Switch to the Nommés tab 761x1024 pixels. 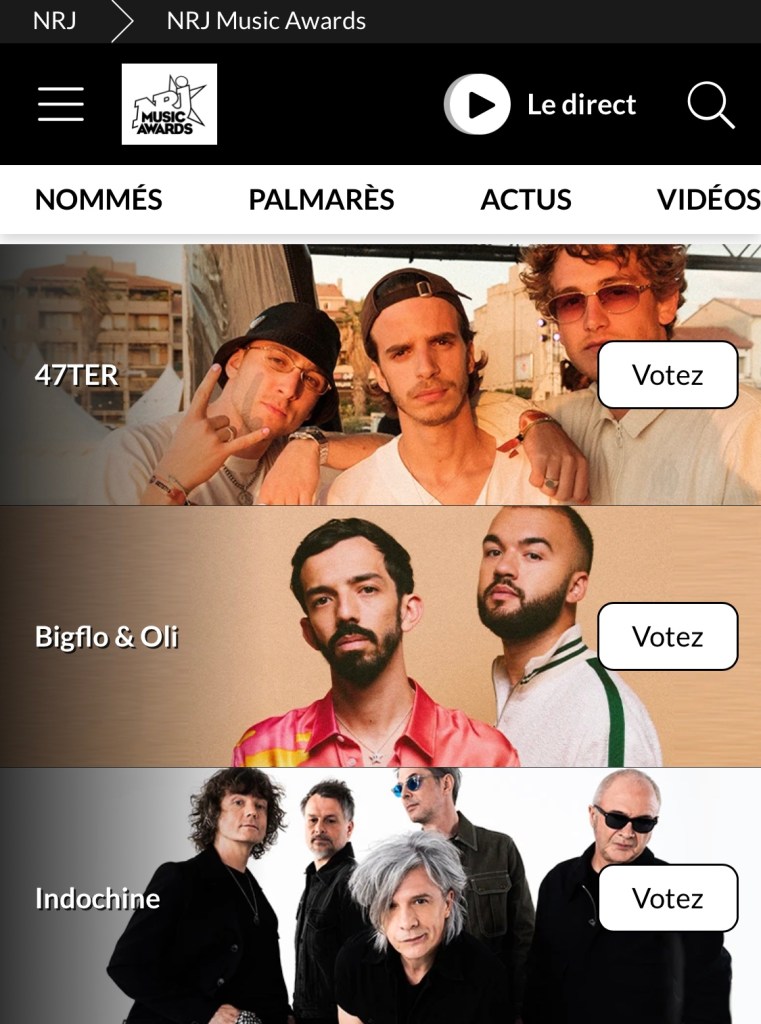tap(98, 199)
